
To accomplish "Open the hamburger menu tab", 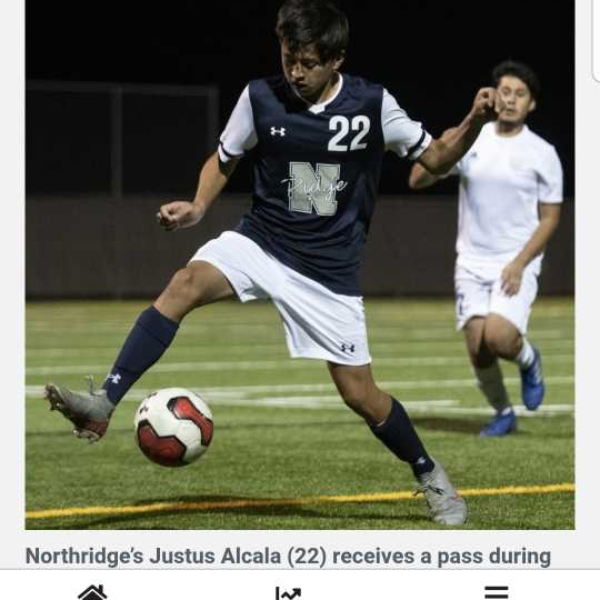I will 496,592.
